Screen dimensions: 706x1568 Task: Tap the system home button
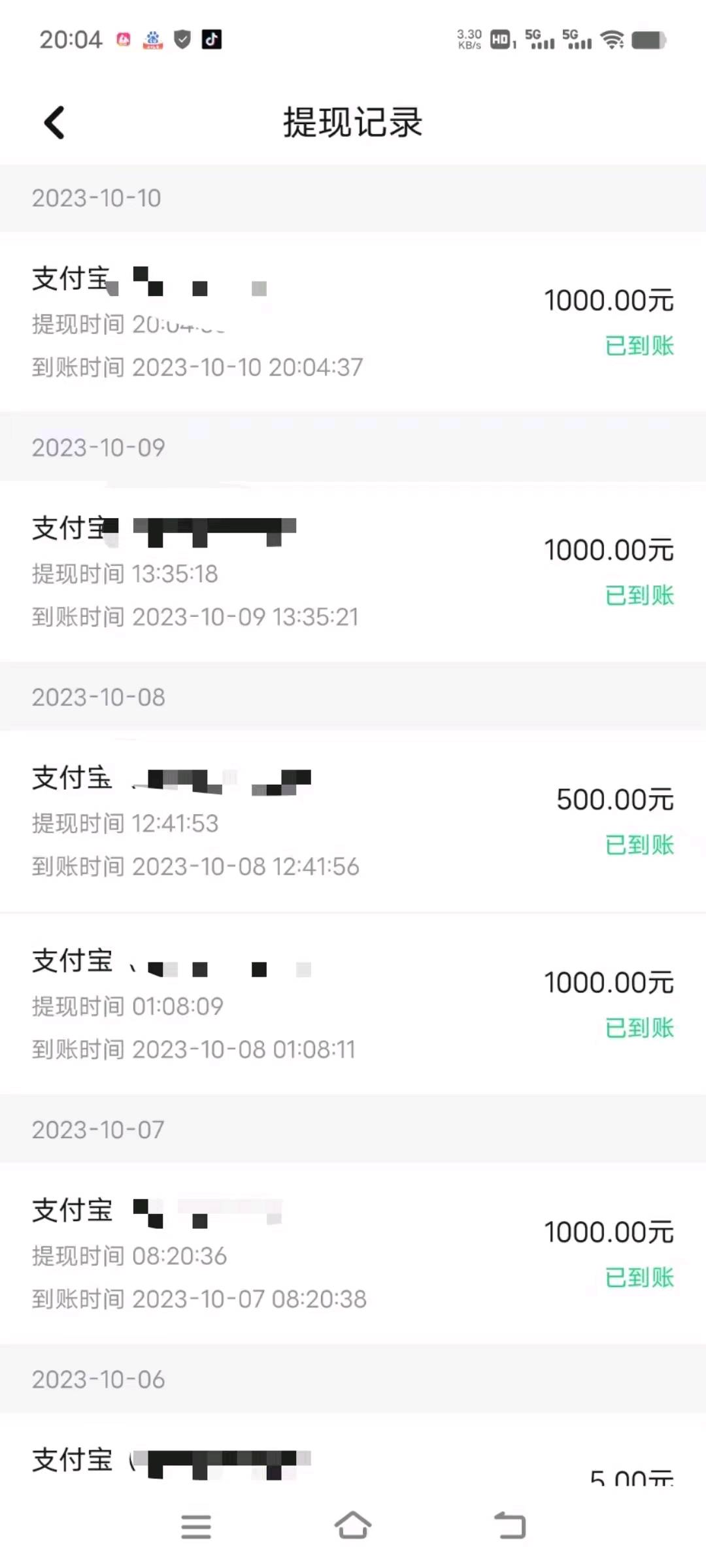[x=353, y=1526]
